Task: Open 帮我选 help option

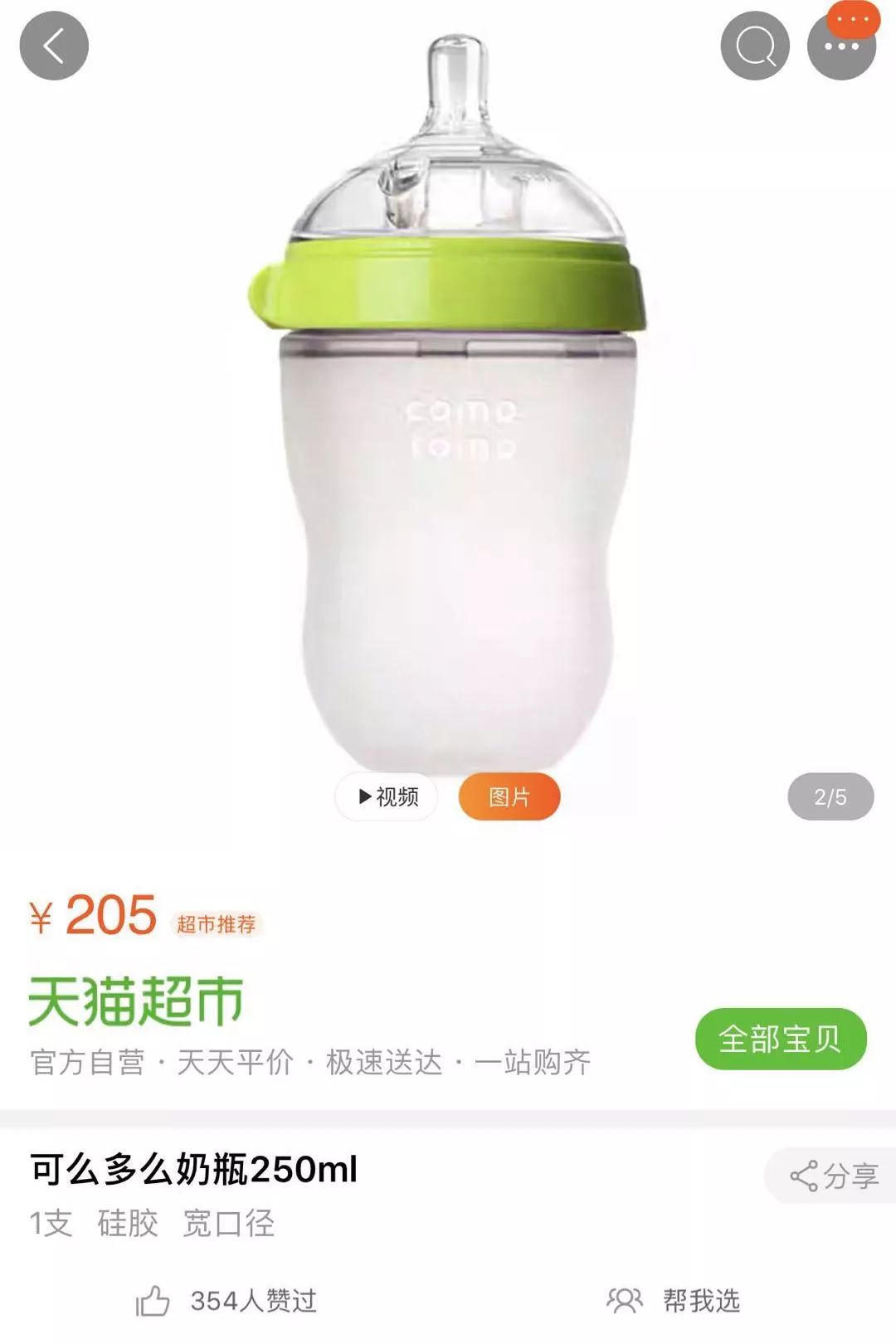Action: tap(674, 1301)
